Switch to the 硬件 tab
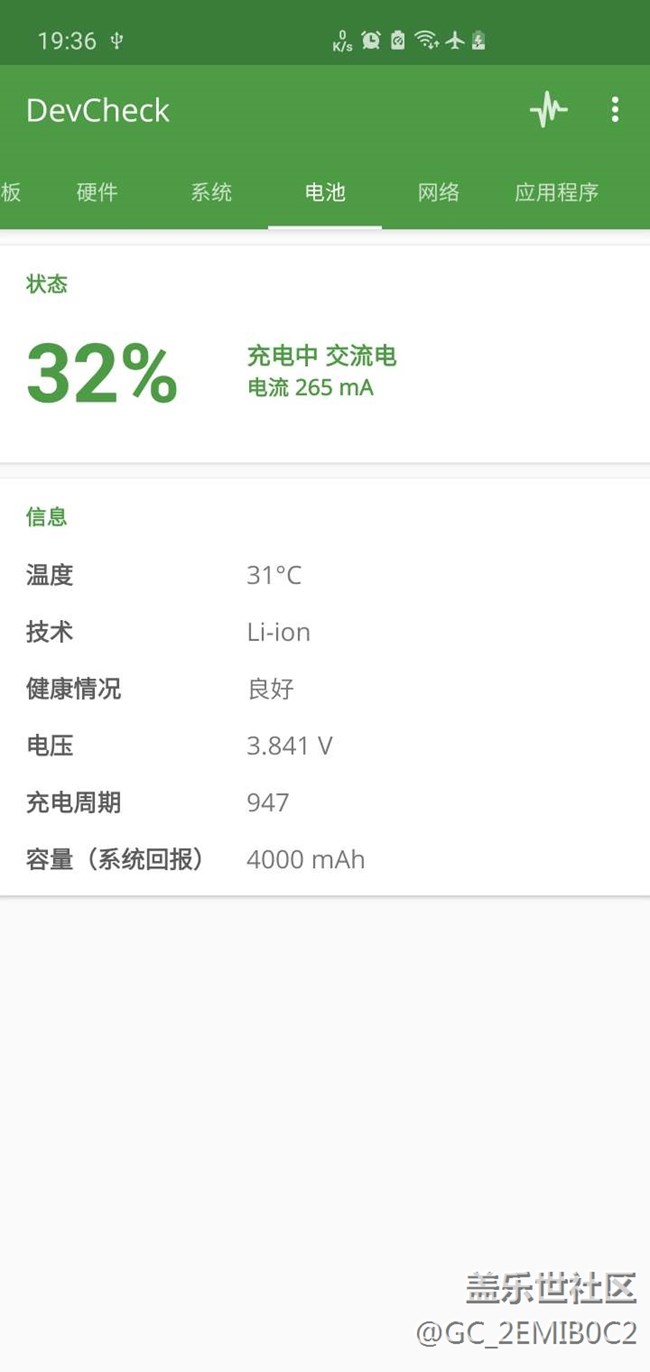 click(97, 193)
